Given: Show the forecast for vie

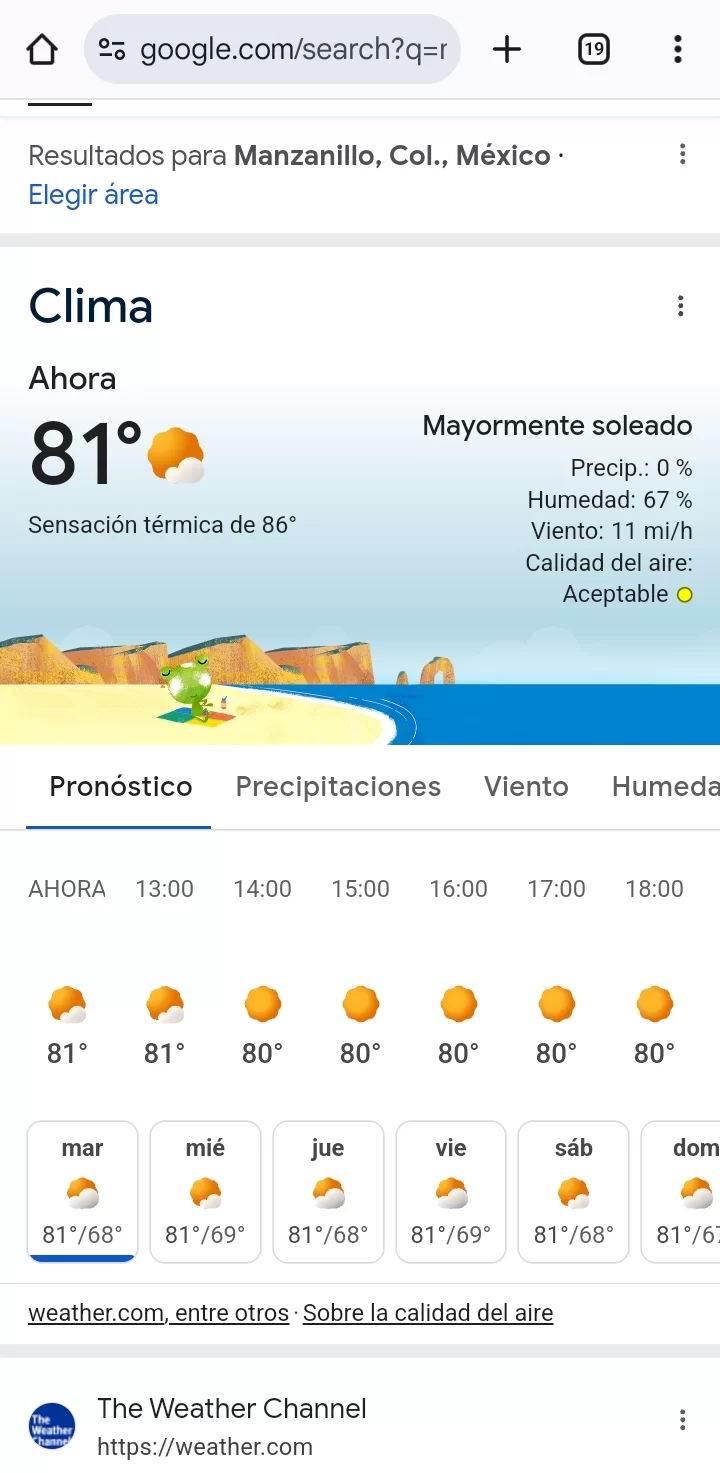Looking at the screenshot, I should tap(451, 1191).
